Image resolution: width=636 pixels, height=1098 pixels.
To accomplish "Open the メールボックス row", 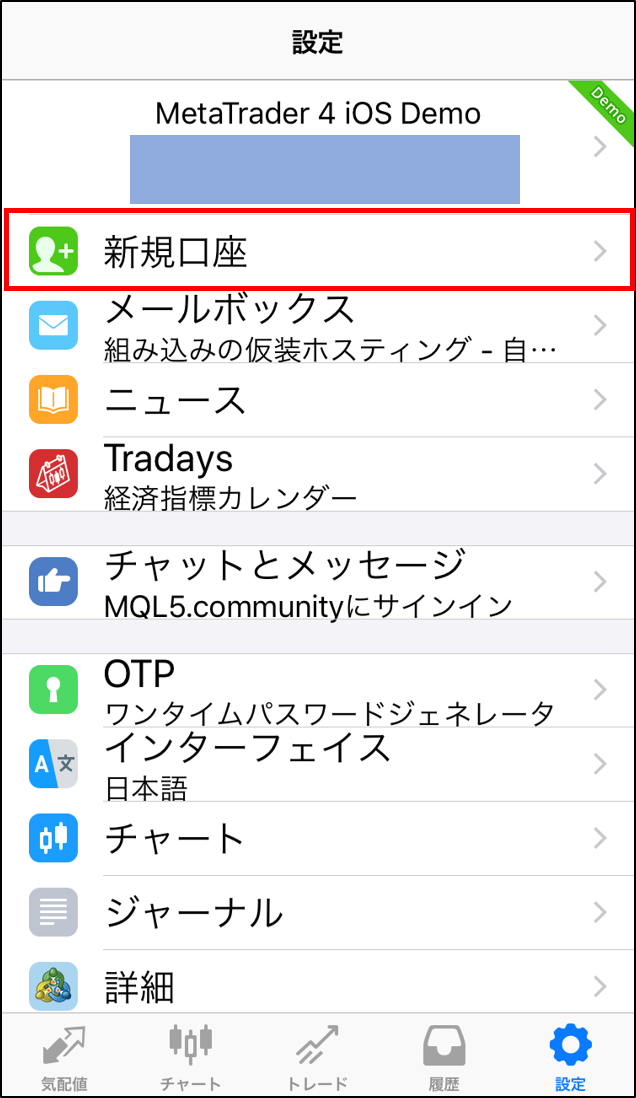I will (x=318, y=326).
